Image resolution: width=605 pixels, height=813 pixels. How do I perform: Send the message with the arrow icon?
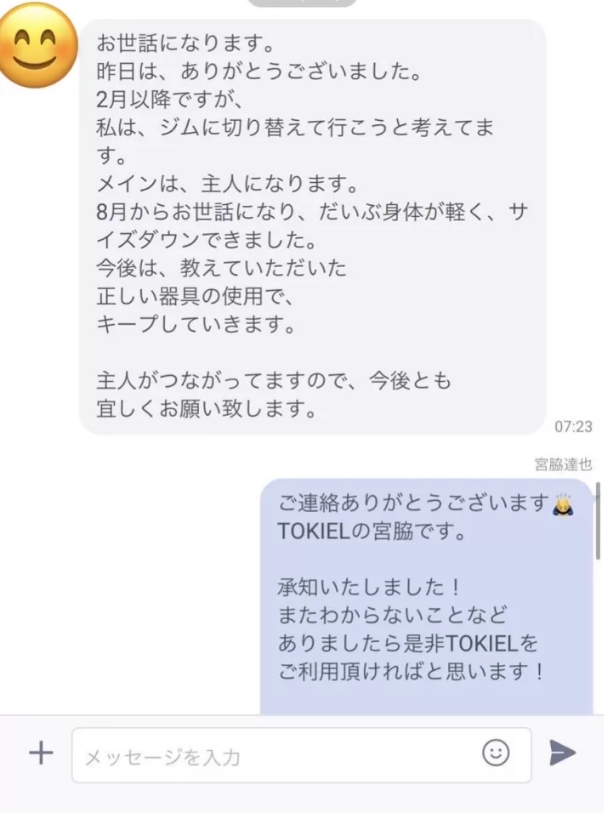click(x=563, y=753)
